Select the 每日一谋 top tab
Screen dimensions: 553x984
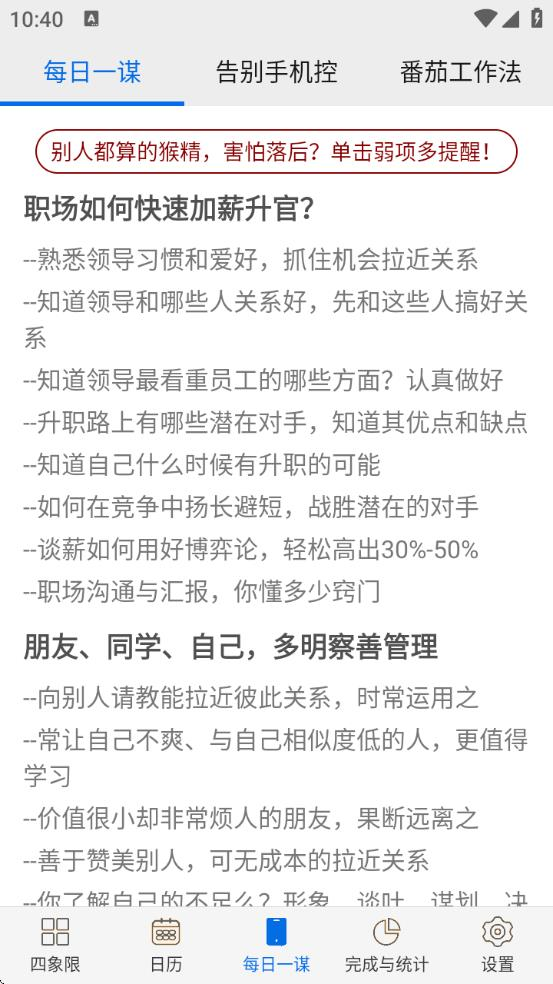click(92, 72)
